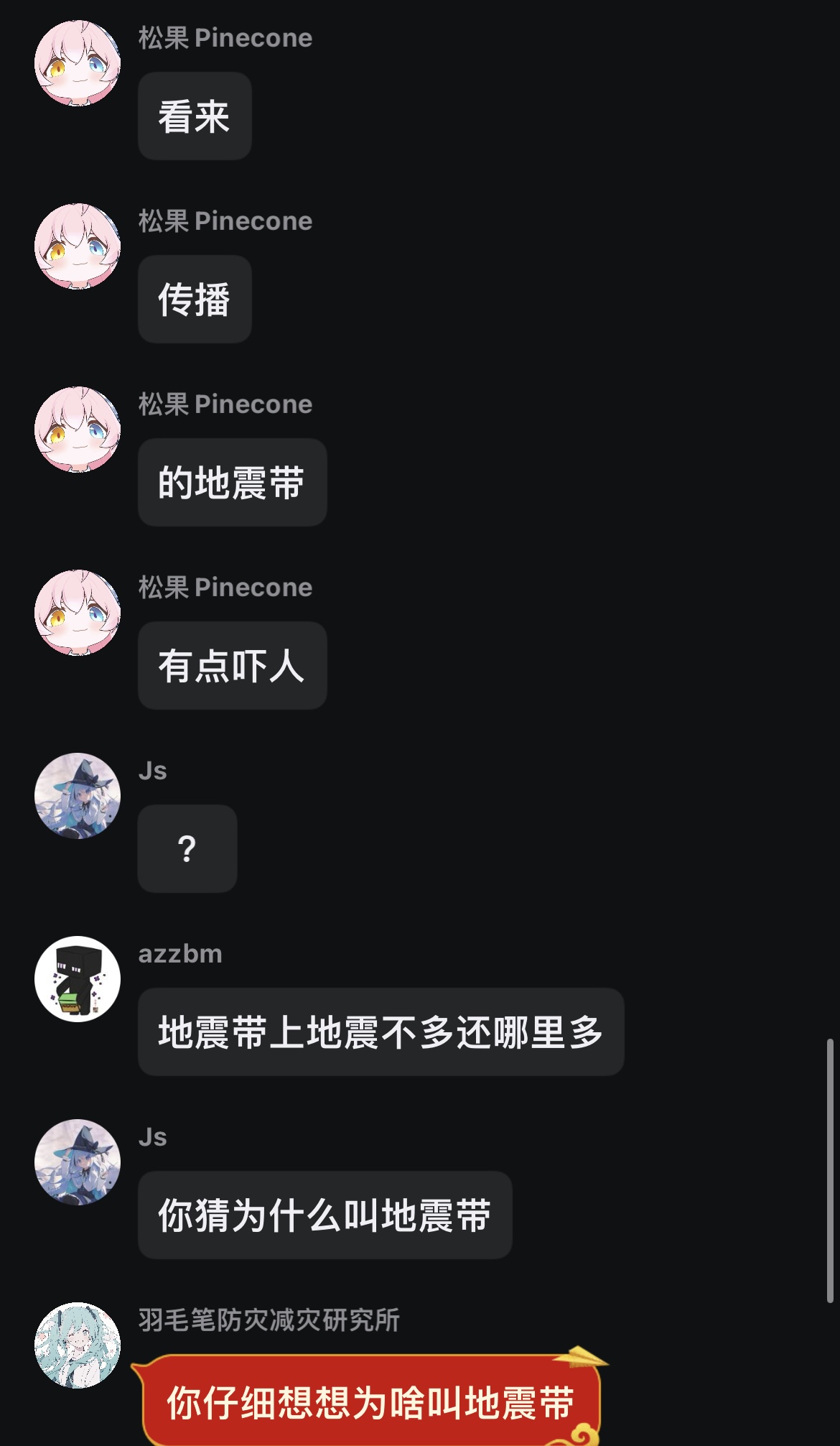Screen dimensions: 840x1446
Task: Open 松果 Pinecone's avatar beside the 看来 message
Action: 78,63
